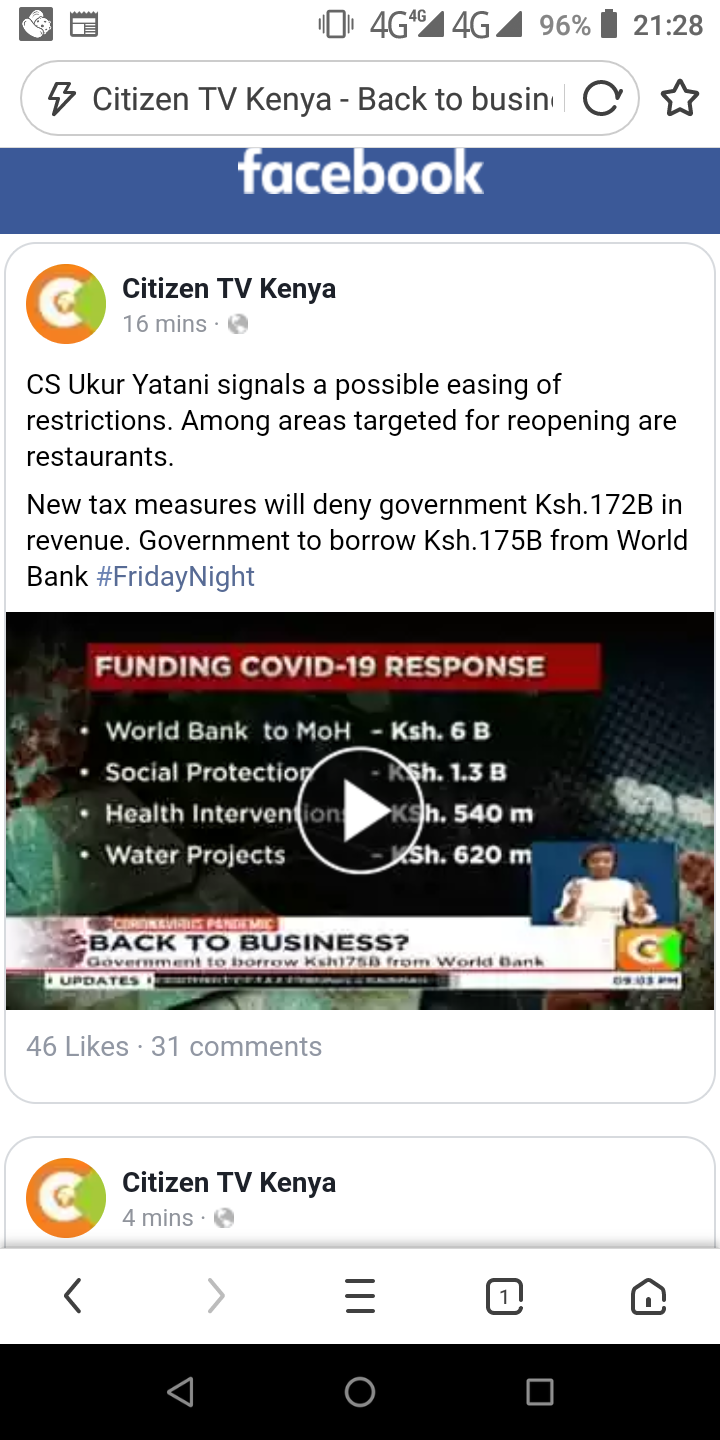Tap the system home button
The height and width of the screenshot is (1440, 720).
[x=359, y=1392]
